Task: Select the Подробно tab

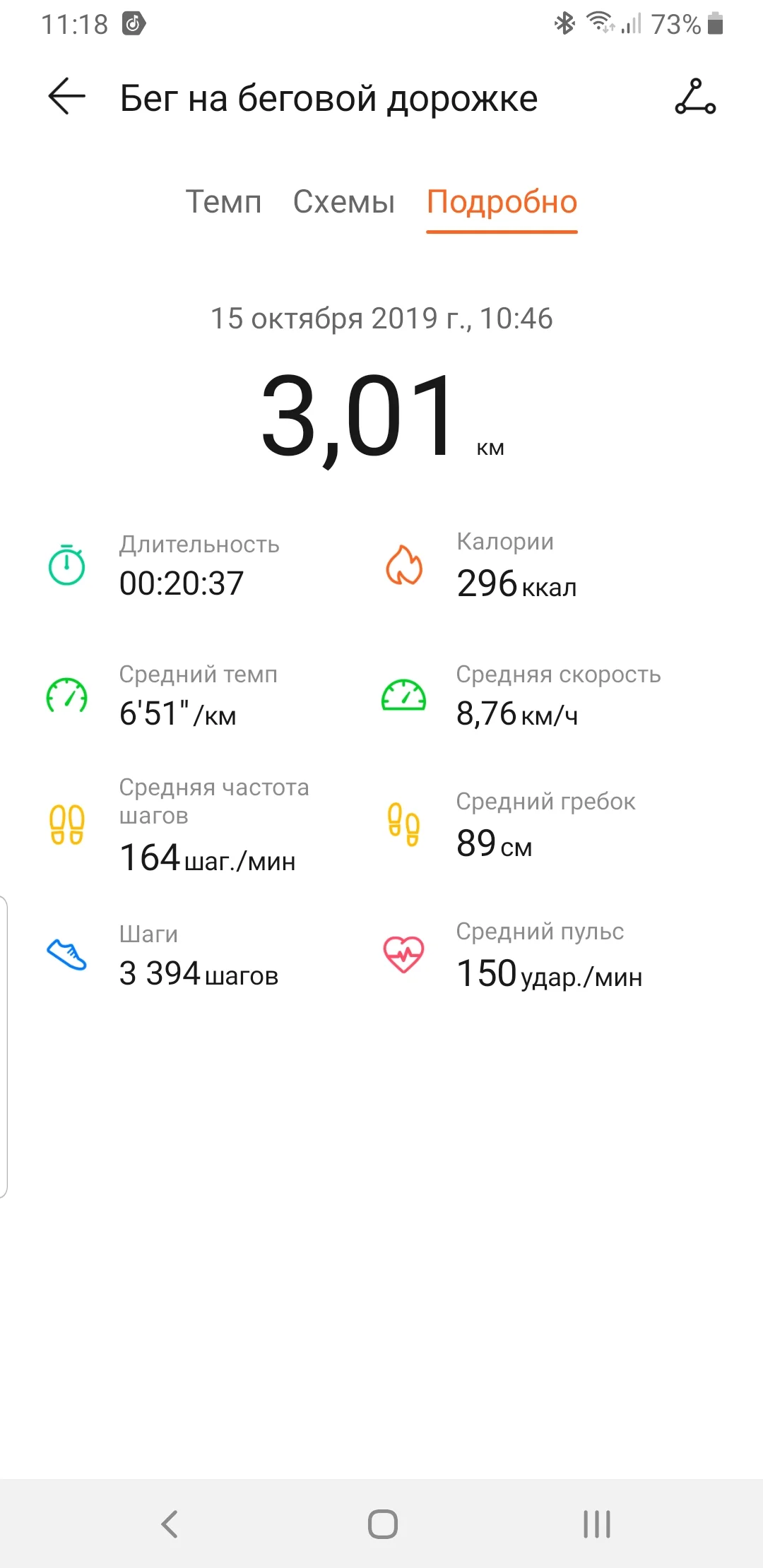Action: tap(502, 203)
